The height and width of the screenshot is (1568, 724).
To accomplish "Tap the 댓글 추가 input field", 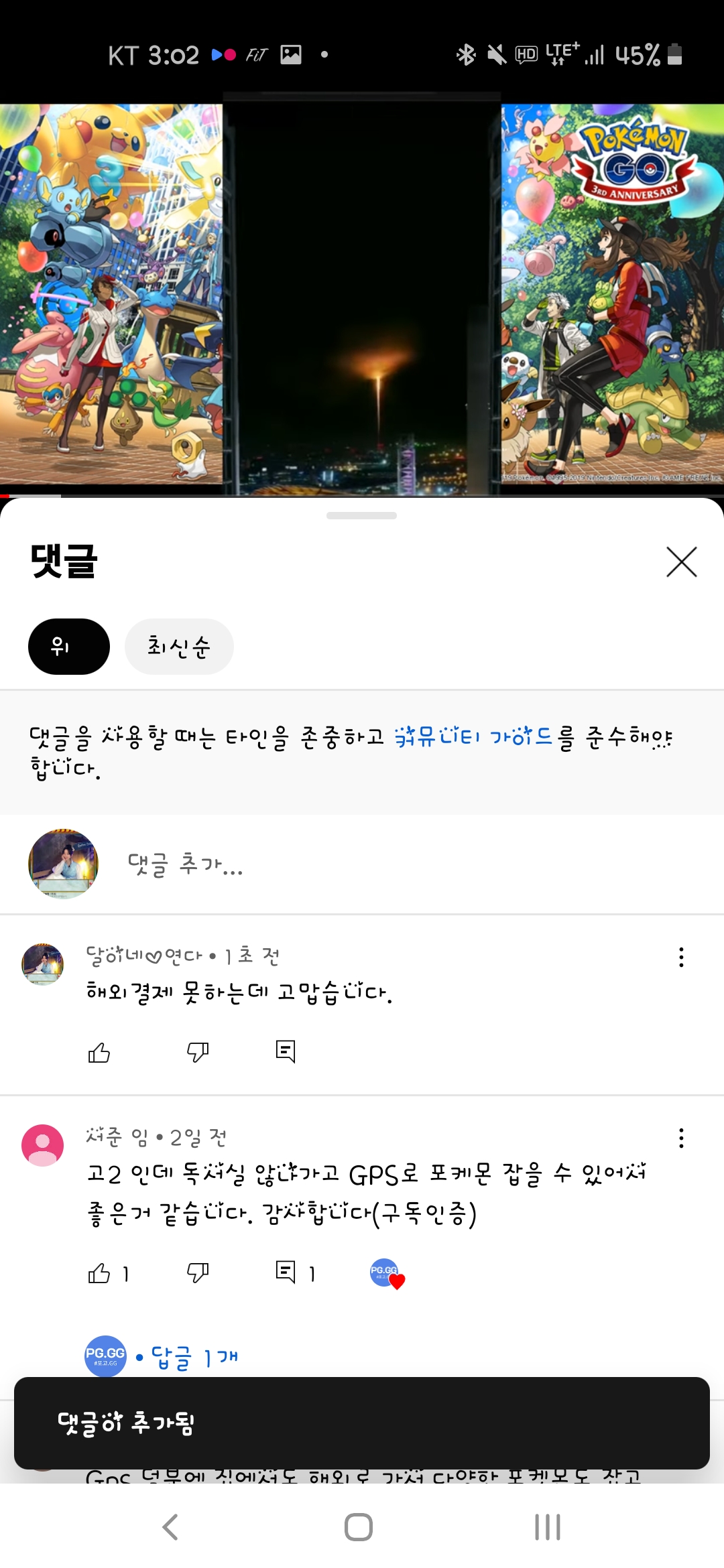I will (x=402, y=864).
